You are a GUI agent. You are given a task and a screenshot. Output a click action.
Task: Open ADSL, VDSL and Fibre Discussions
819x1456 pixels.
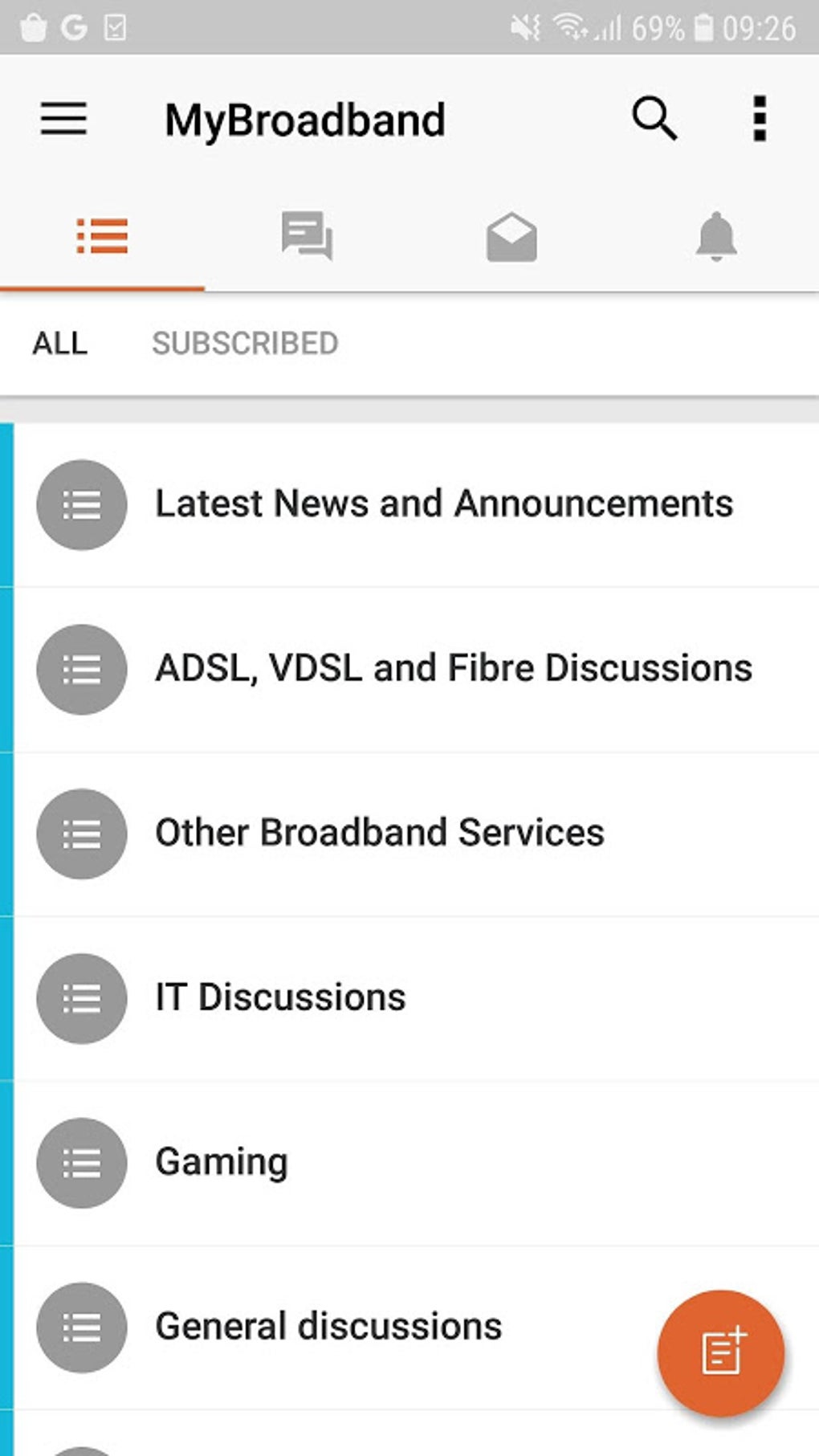(x=452, y=667)
